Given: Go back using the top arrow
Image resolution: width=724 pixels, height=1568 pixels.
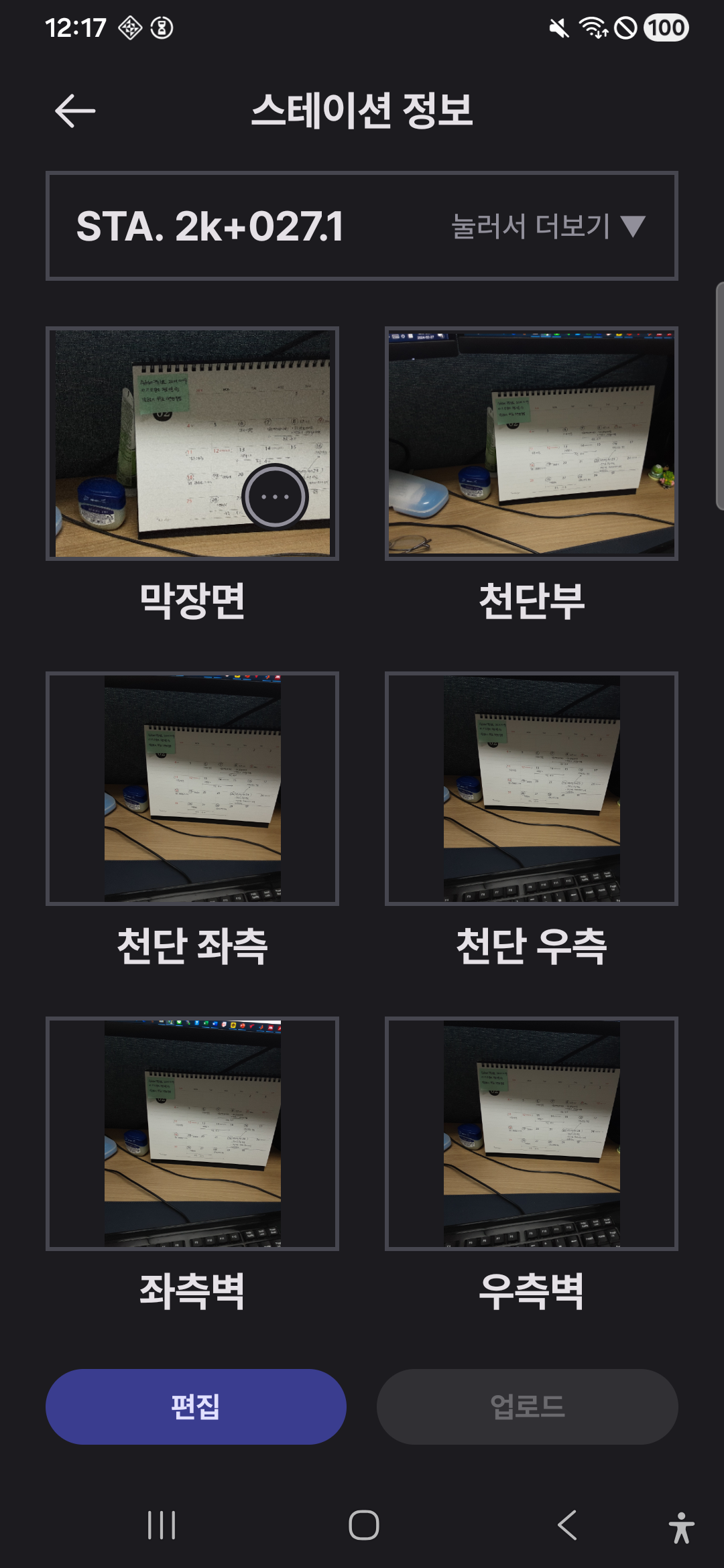Looking at the screenshot, I should tap(74, 111).
